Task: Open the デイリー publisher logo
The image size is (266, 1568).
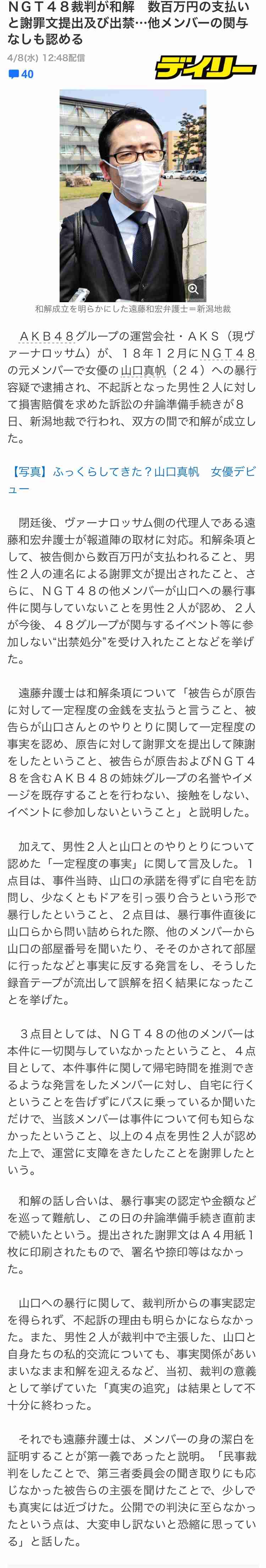Action: pyautogui.click(x=205, y=68)
